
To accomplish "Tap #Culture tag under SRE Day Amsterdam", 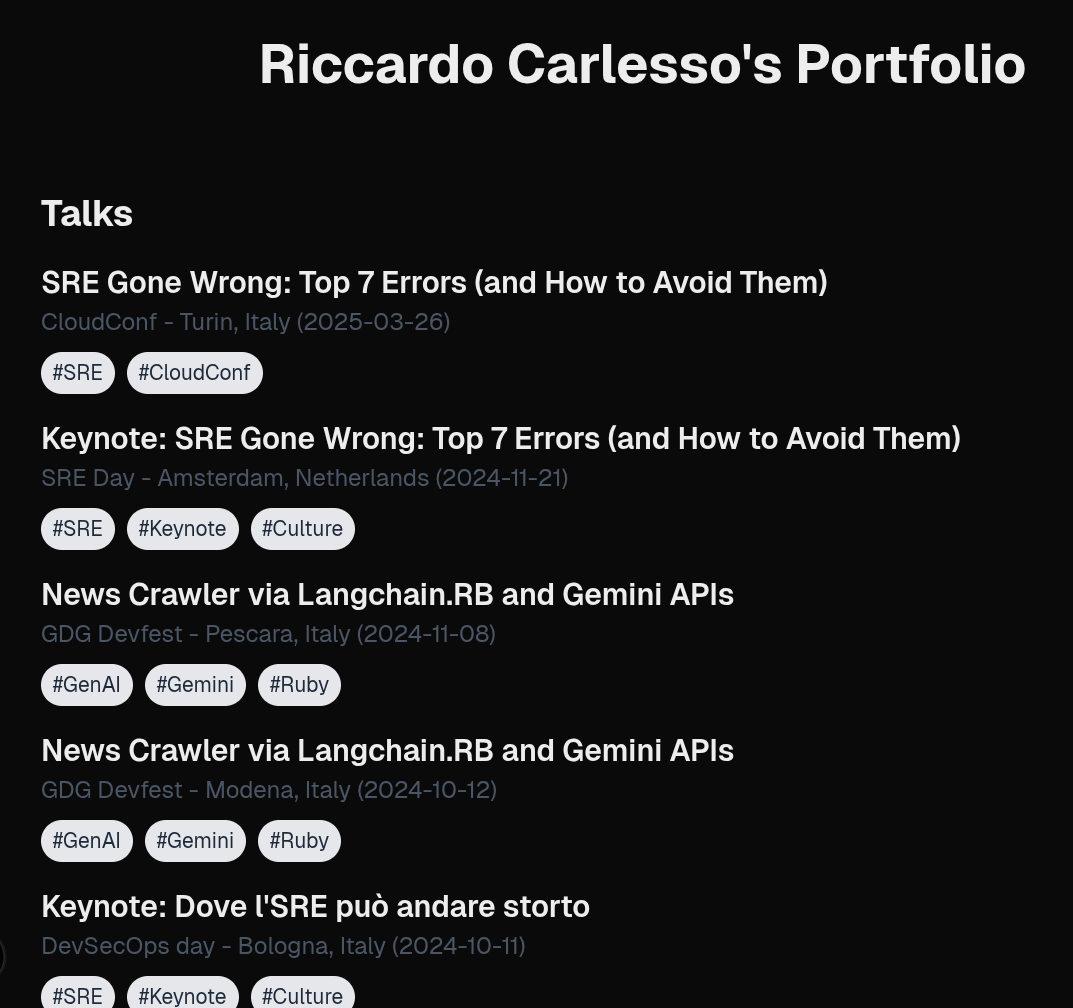I will coord(302,529).
